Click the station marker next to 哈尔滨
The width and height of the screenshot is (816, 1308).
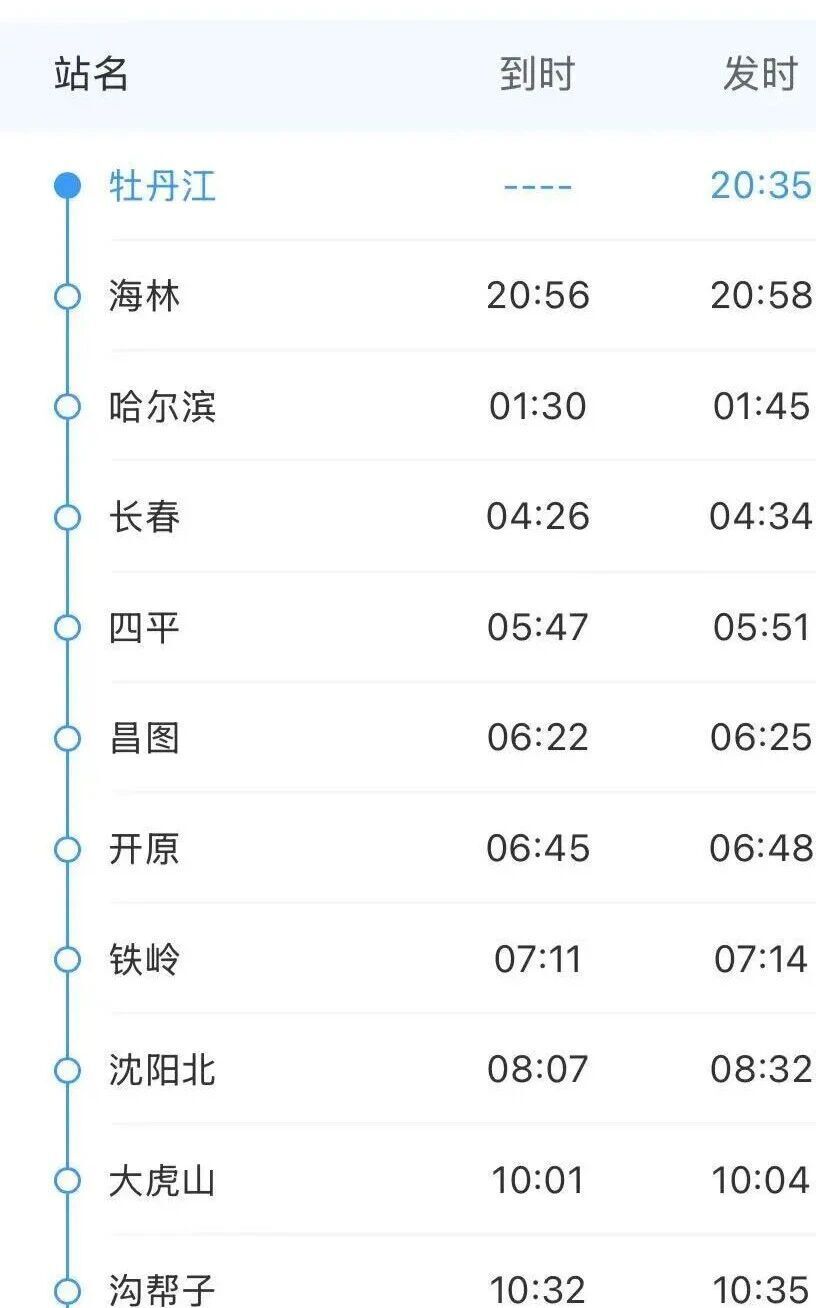coord(67,407)
